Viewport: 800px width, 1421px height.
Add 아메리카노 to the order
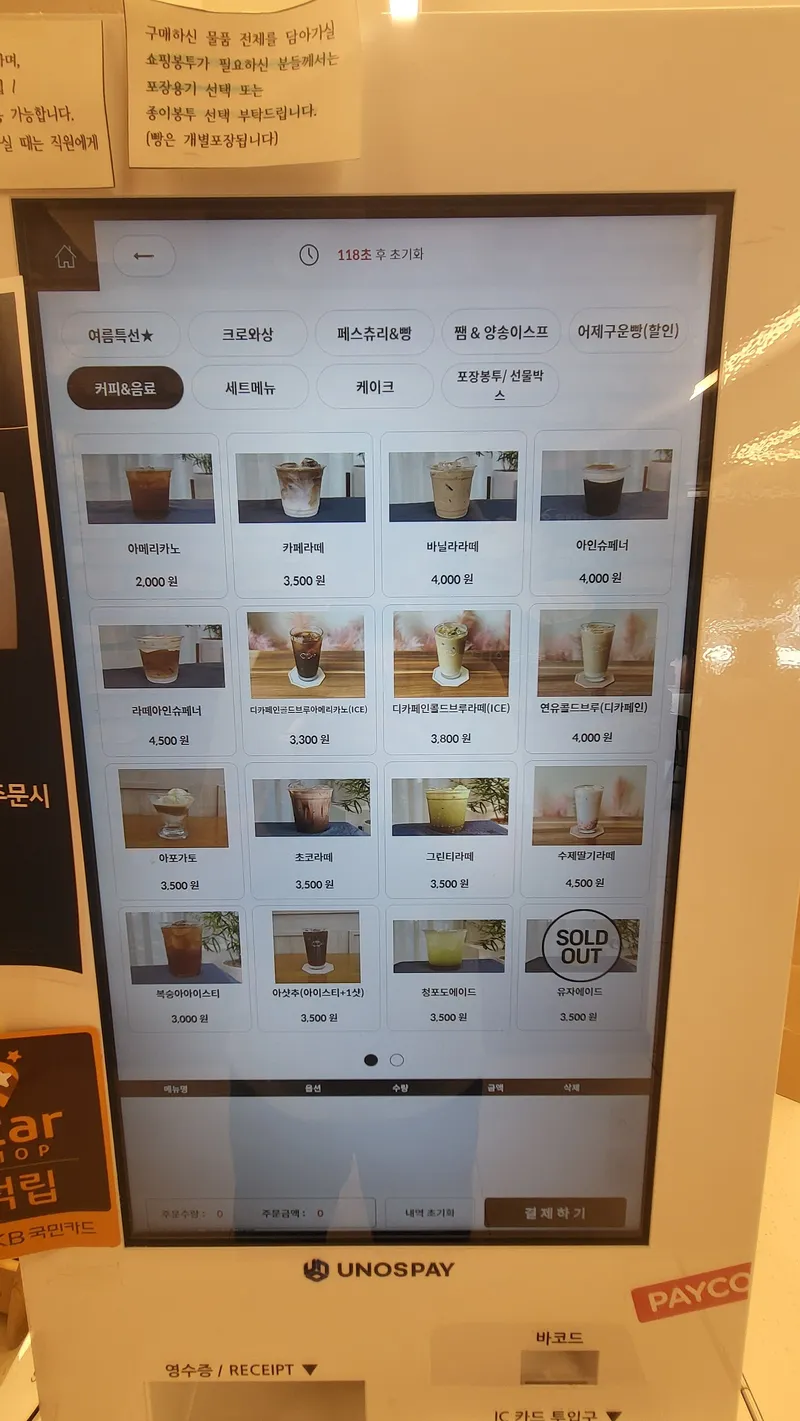pos(148,515)
